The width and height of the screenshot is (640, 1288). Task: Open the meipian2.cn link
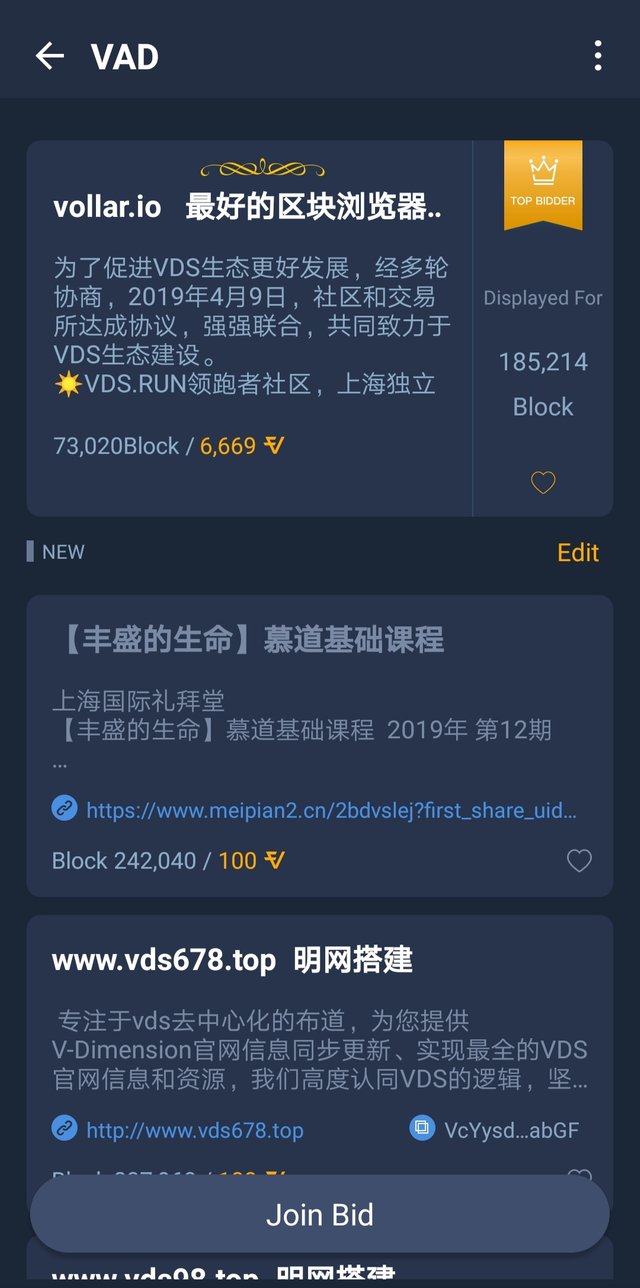(330, 810)
